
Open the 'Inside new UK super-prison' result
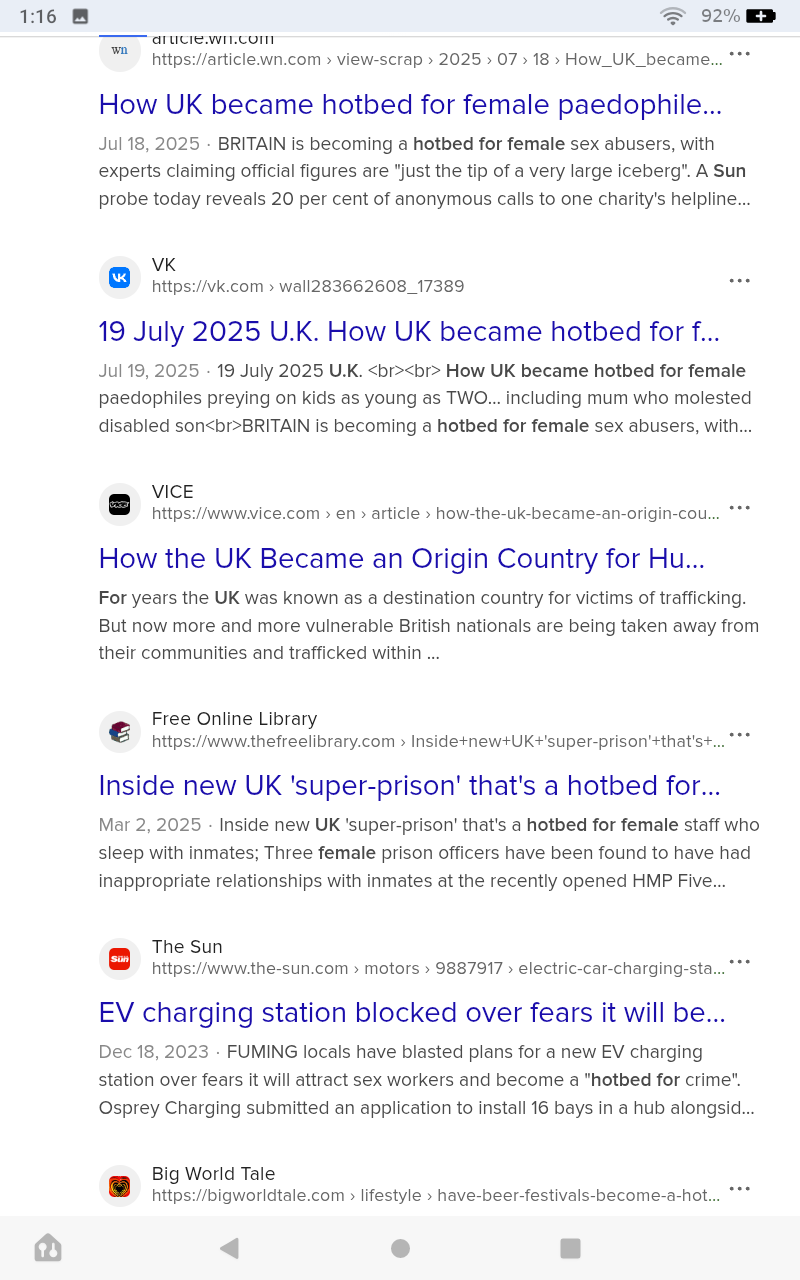tap(409, 786)
